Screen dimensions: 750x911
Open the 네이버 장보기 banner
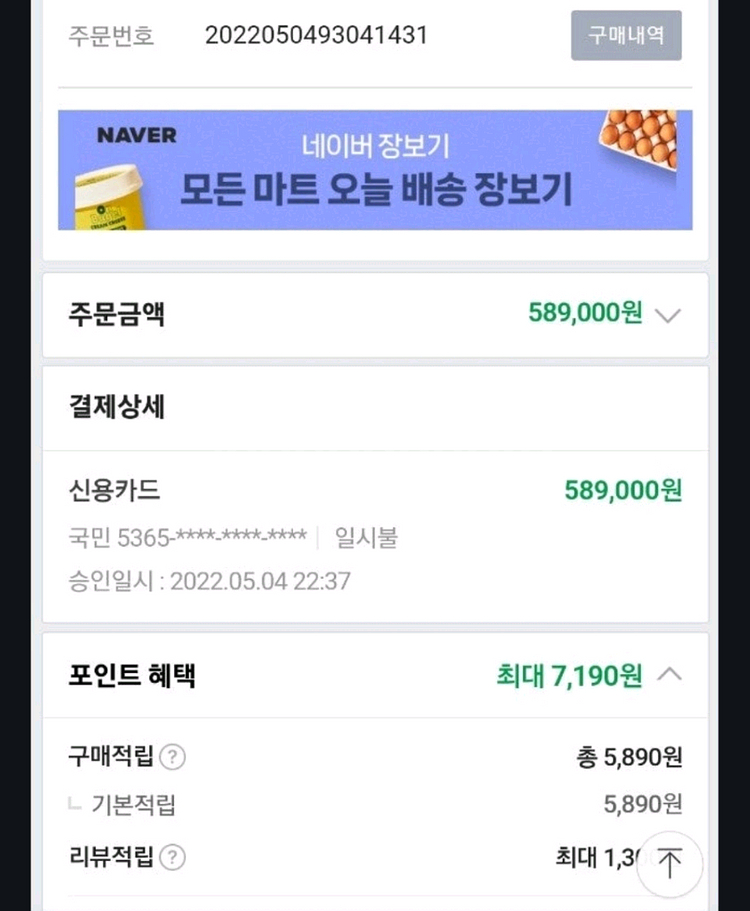pos(375,170)
